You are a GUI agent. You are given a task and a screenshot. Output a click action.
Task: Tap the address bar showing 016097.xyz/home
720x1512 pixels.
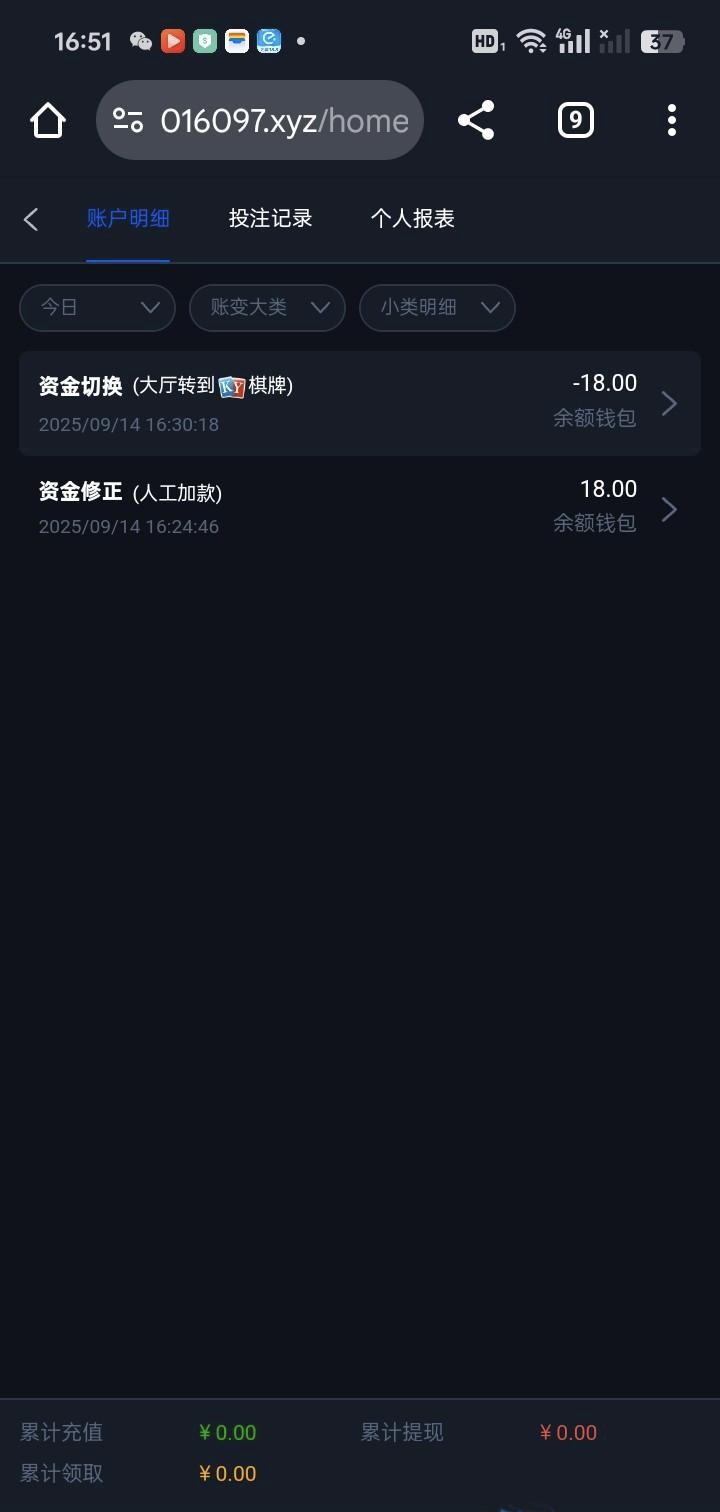(285, 120)
